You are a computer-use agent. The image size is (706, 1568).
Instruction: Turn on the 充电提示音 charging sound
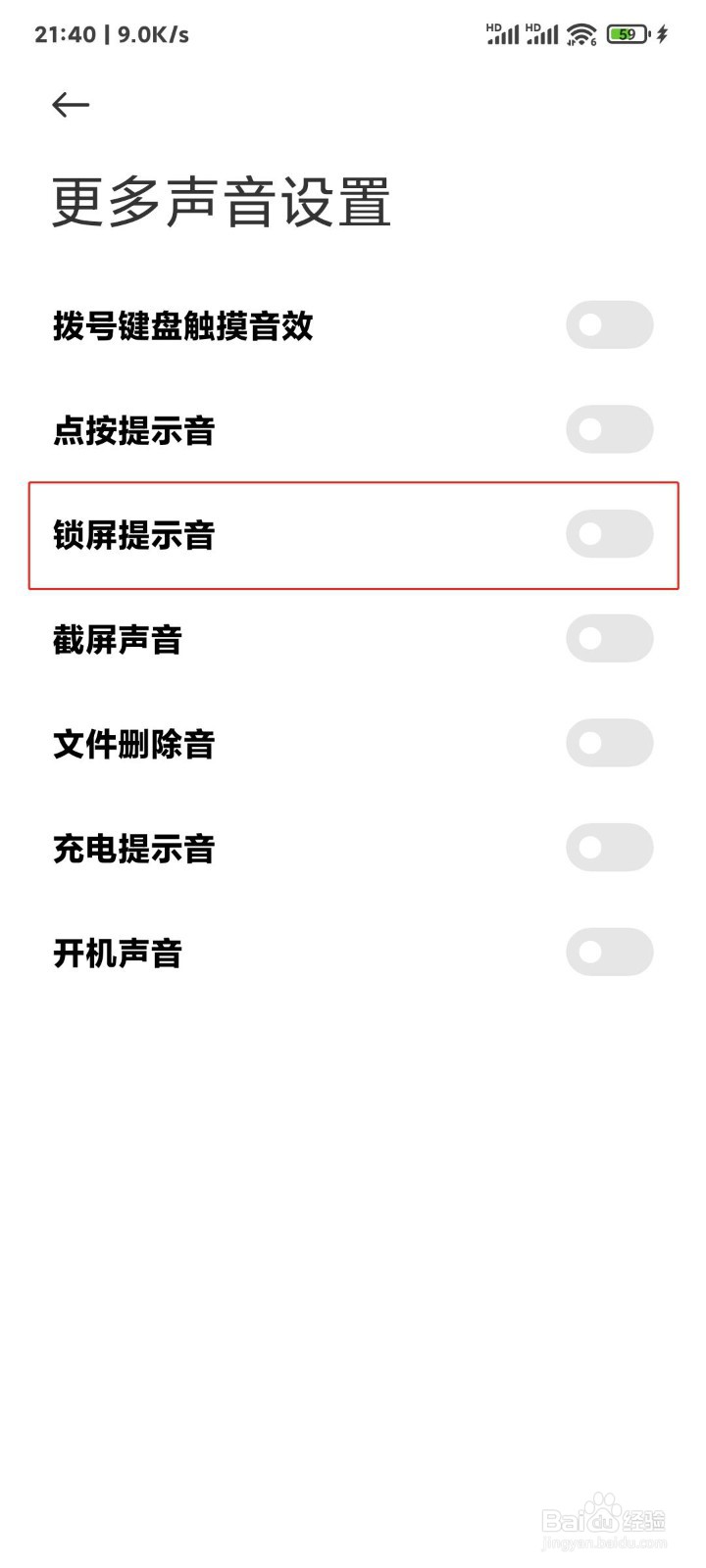coord(609,848)
